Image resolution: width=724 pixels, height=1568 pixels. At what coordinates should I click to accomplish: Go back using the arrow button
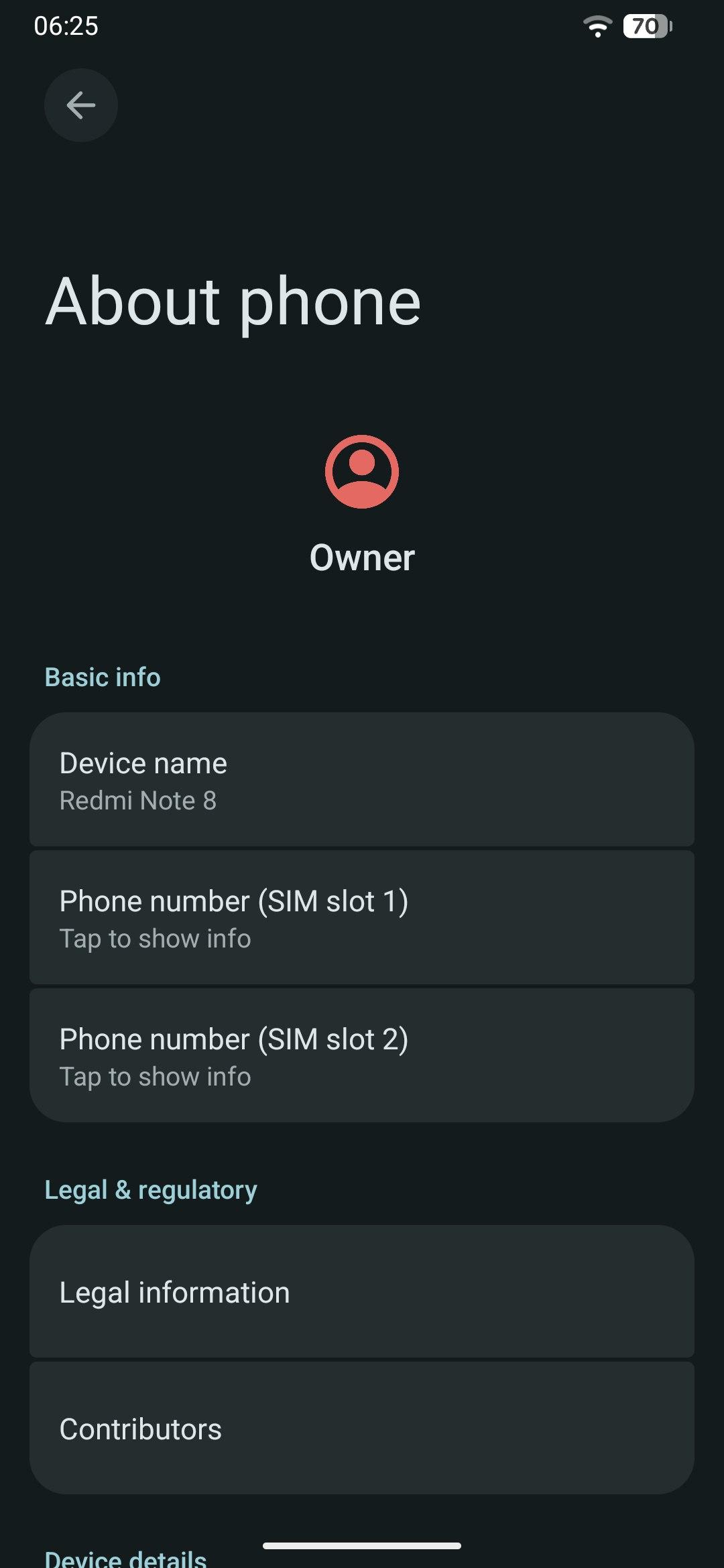(x=81, y=105)
